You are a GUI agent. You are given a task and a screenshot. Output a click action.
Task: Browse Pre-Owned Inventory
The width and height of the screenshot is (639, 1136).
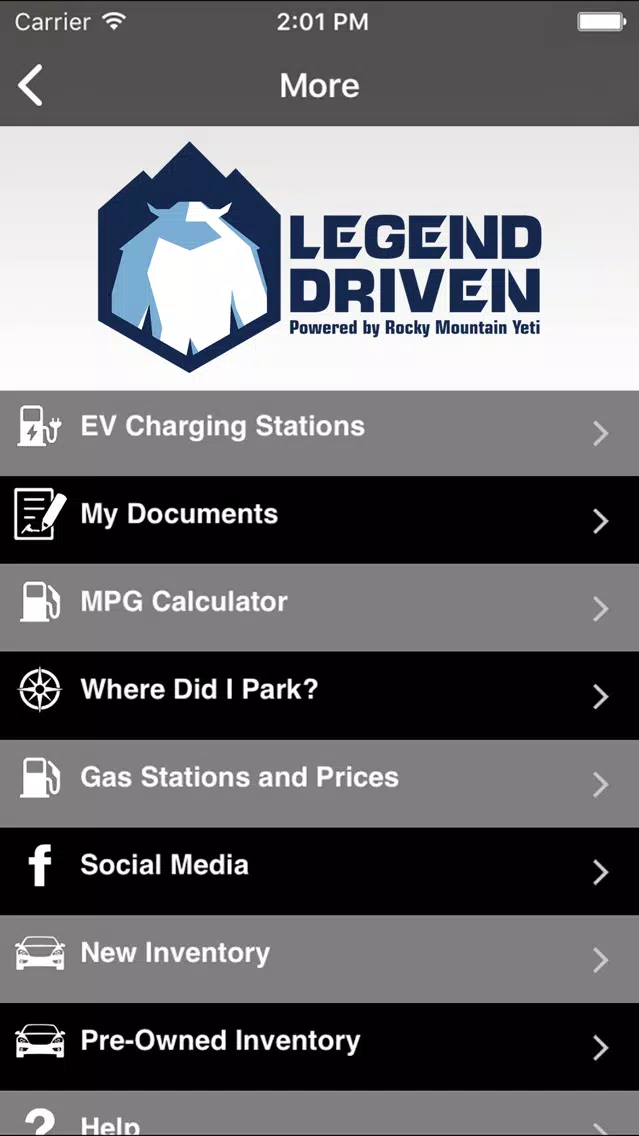[x=320, y=1046]
